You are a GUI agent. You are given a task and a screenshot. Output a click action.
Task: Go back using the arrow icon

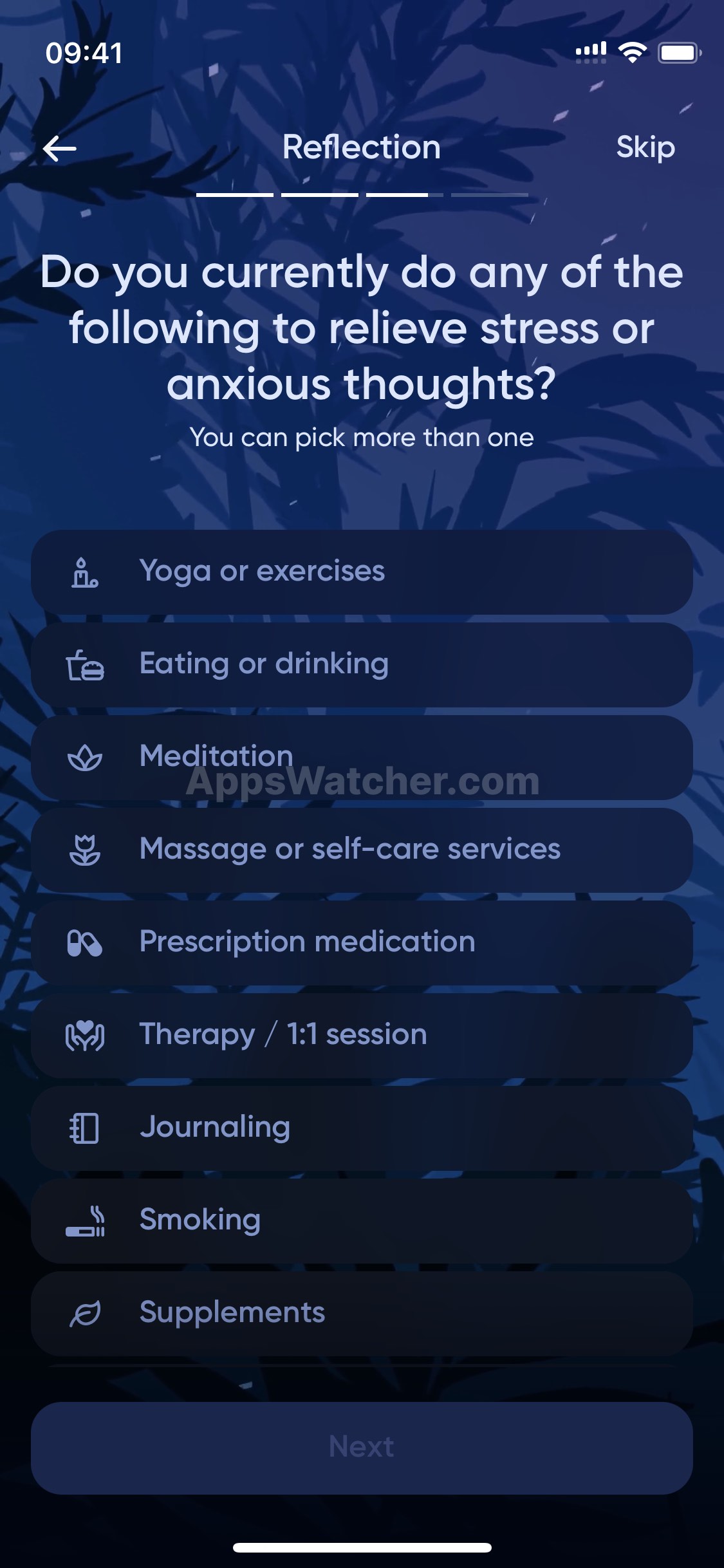click(x=60, y=149)
